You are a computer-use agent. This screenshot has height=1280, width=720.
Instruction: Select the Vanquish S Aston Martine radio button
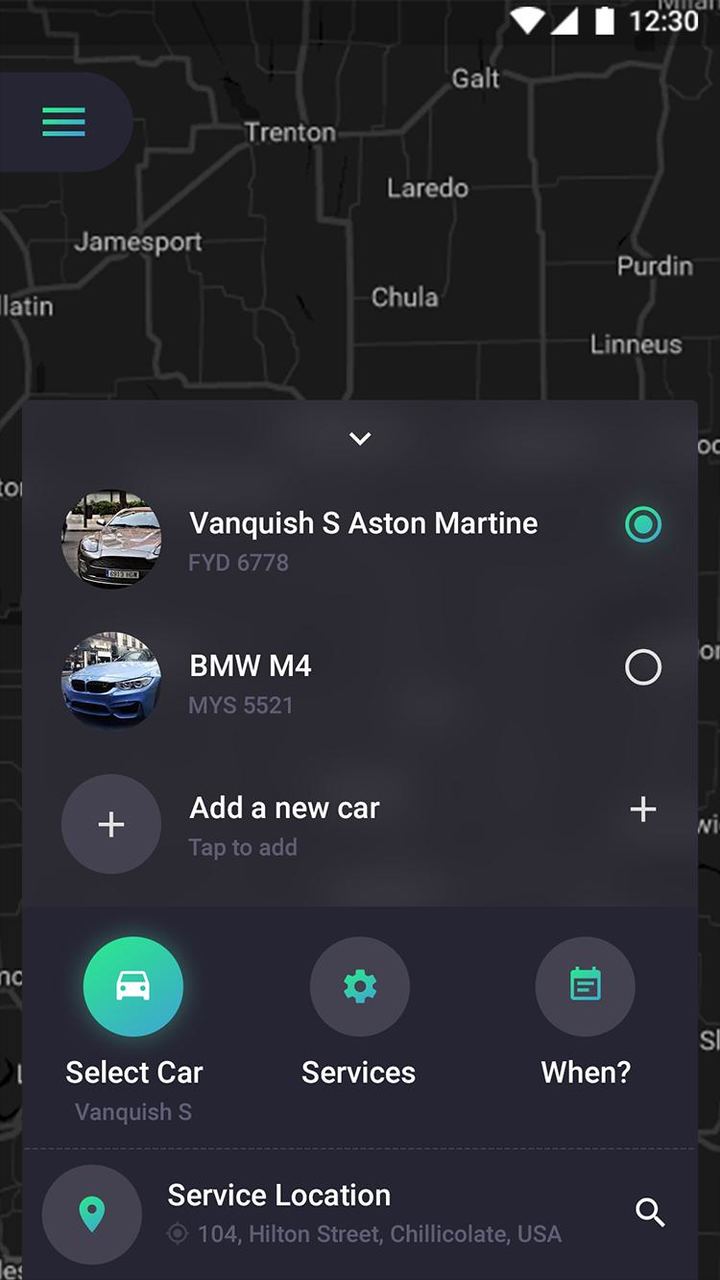[x=642, y=524]
